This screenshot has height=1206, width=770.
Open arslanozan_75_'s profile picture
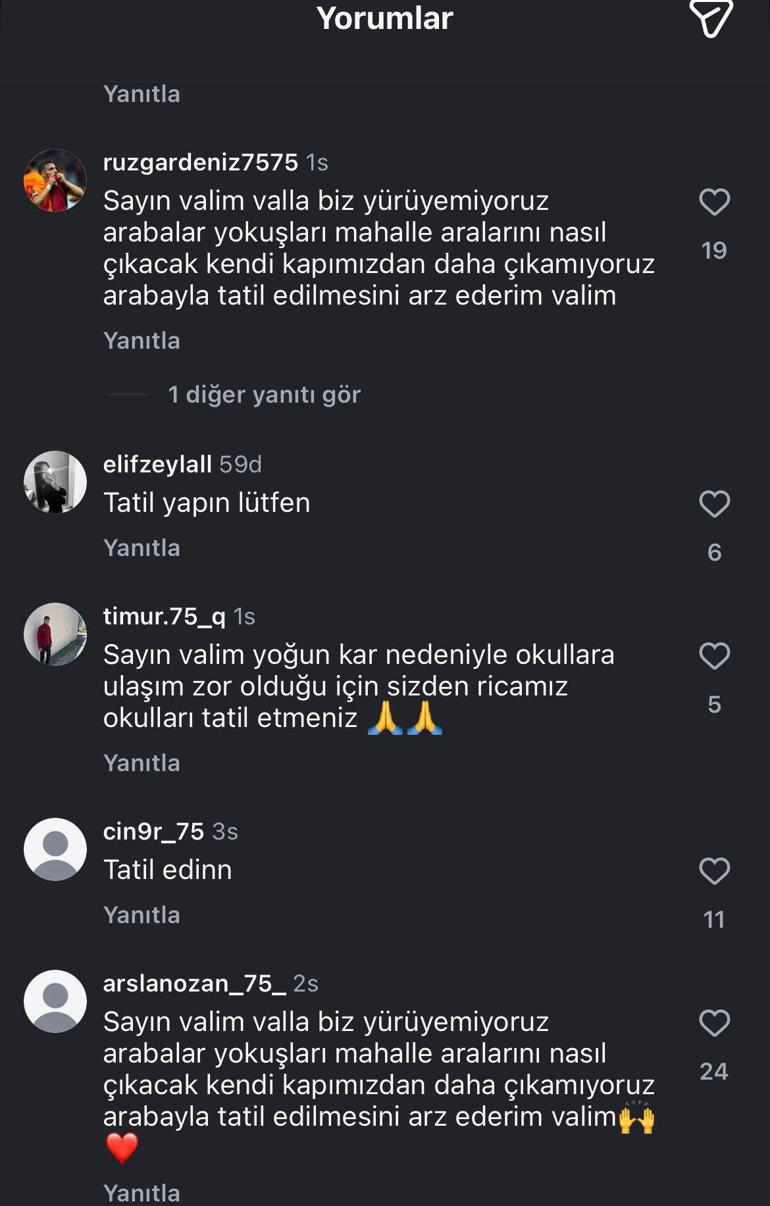pyautogui.click(x=55, y=1000)
